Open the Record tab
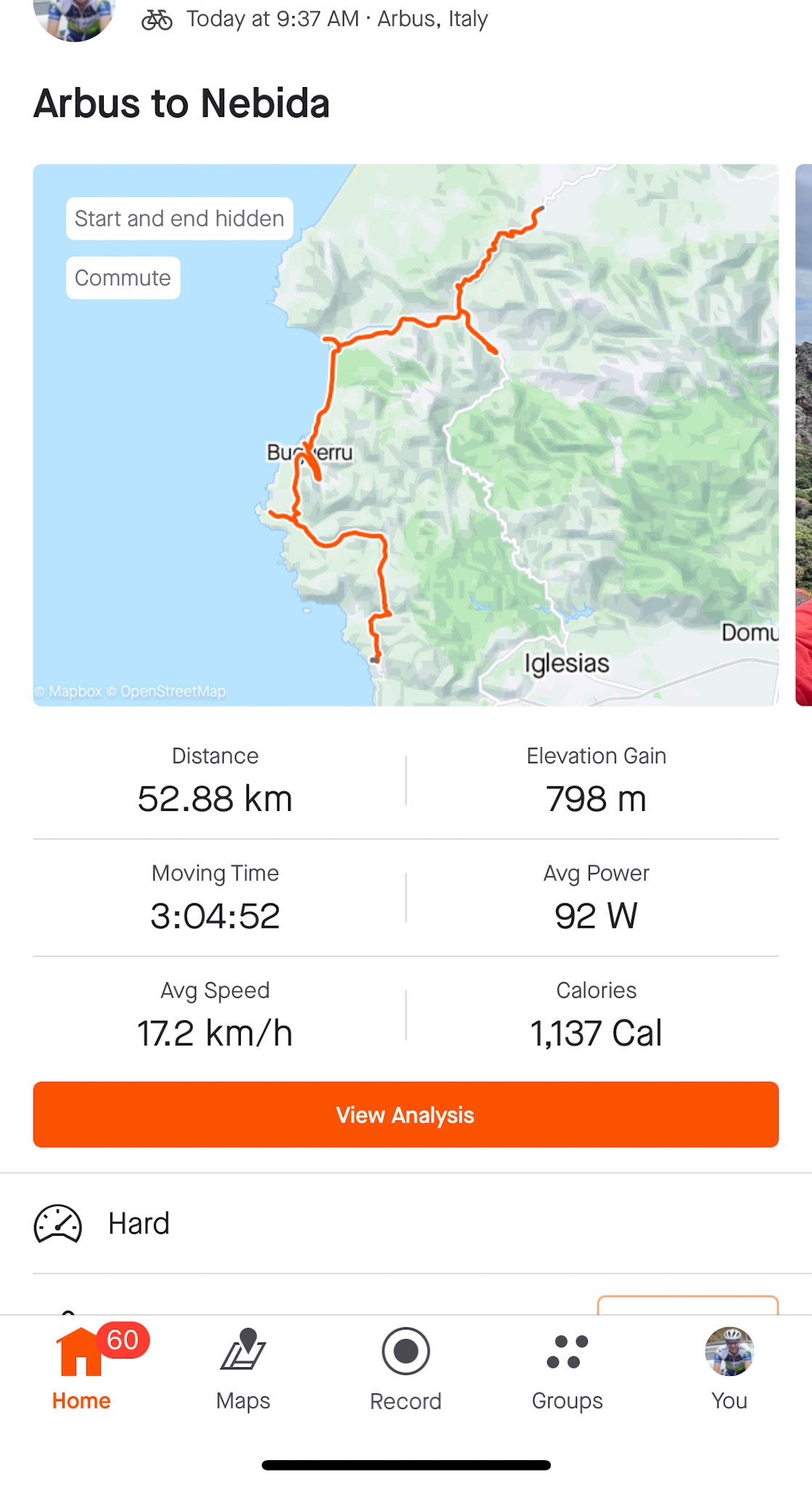812x1487 pixels. [x=406, y=1369]
